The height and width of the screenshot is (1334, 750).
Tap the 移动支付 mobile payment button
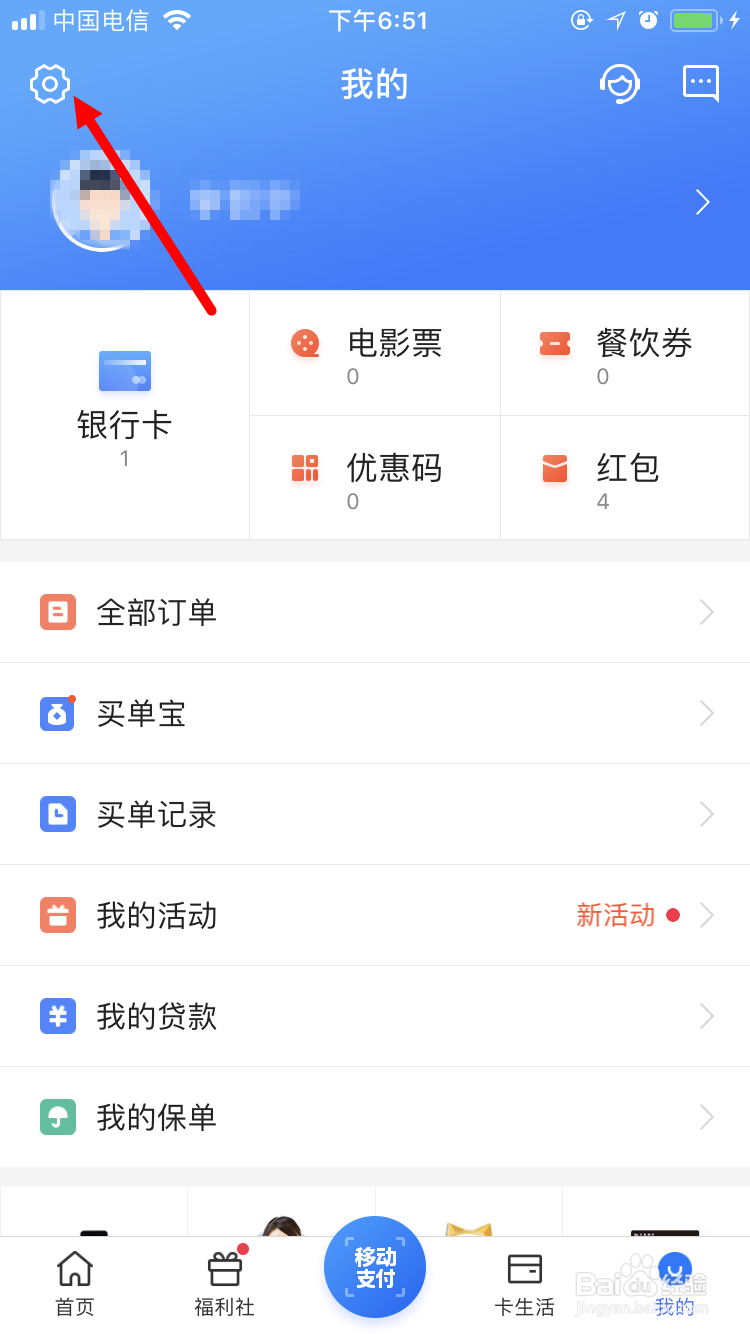pyautogui.click(x=375, y=1267)
